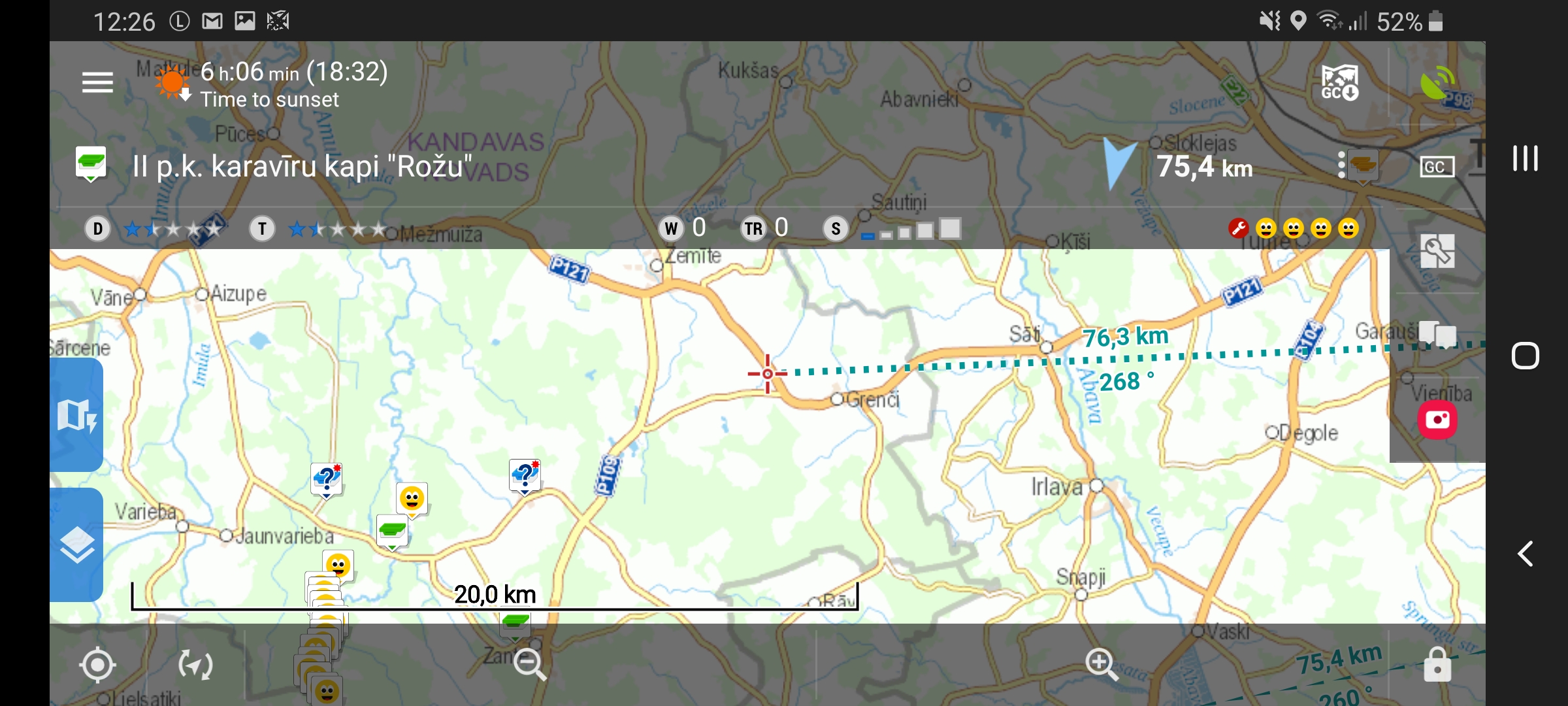The height and width of the screenshot is (706, 1568).
Task: Lock the screen with padlock icon
Action: coord(1437,665)
